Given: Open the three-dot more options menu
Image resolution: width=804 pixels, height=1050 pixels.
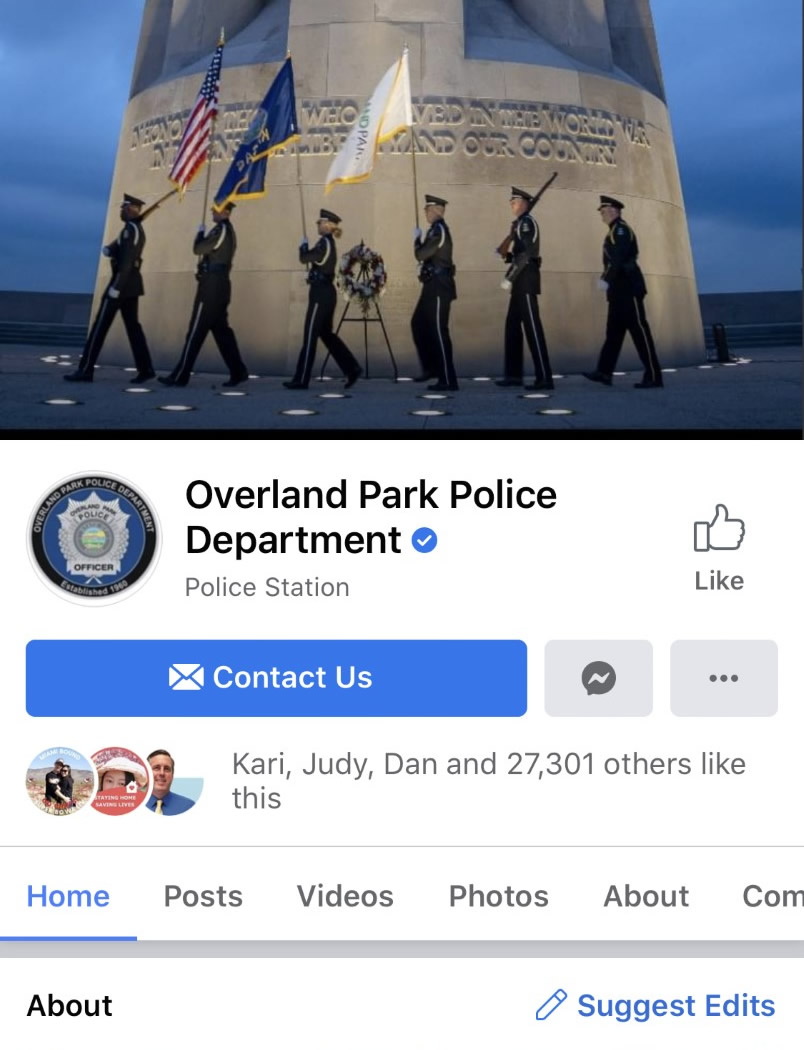Looking at the screenshot, I should pos(723,678).
